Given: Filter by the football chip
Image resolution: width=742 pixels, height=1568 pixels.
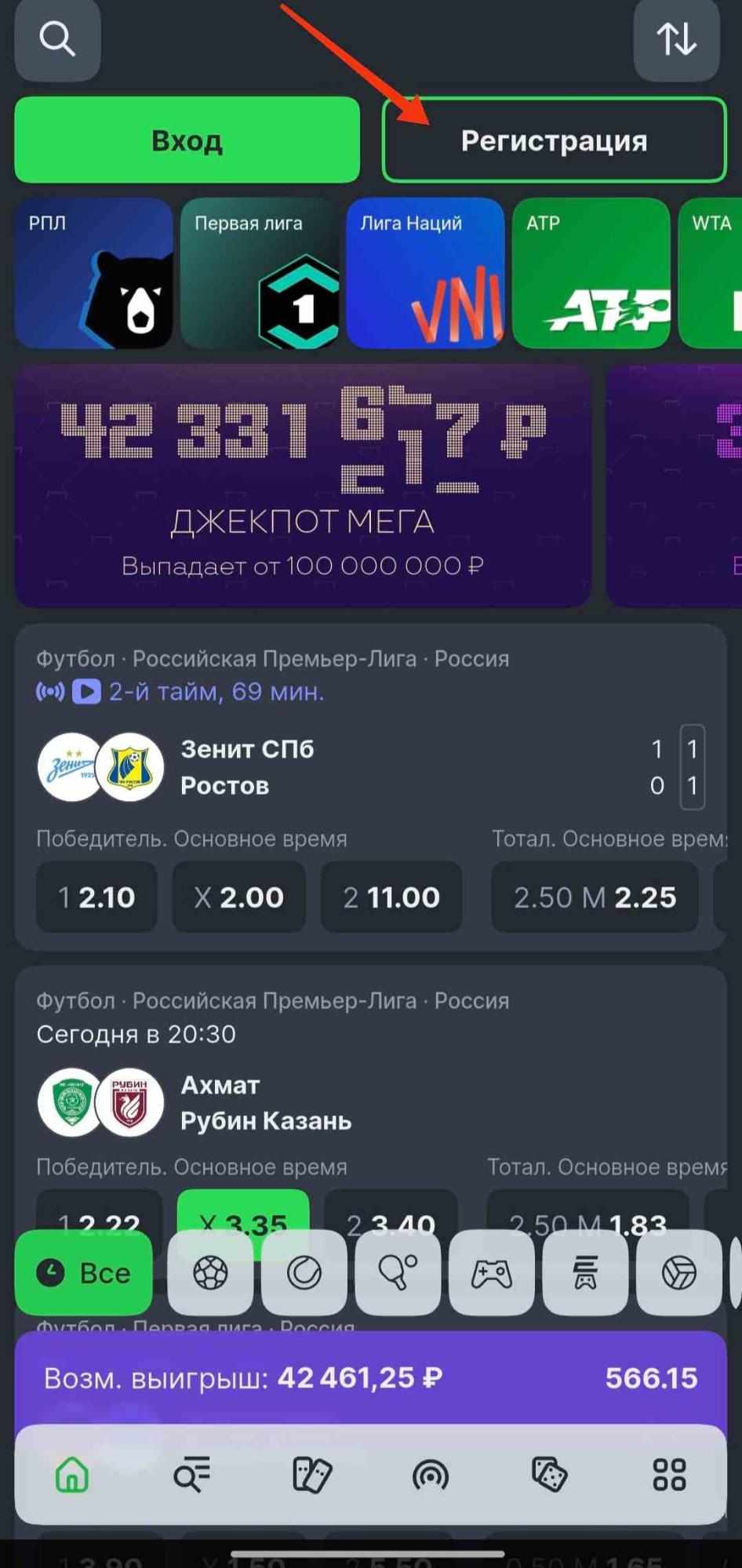Looking at the screenshot, I should pos(210,1273).
